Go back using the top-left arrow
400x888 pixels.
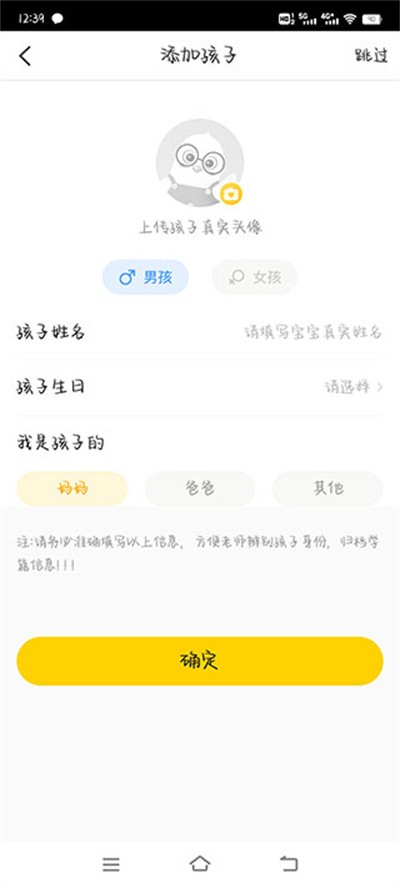click(x=25, y=56)
